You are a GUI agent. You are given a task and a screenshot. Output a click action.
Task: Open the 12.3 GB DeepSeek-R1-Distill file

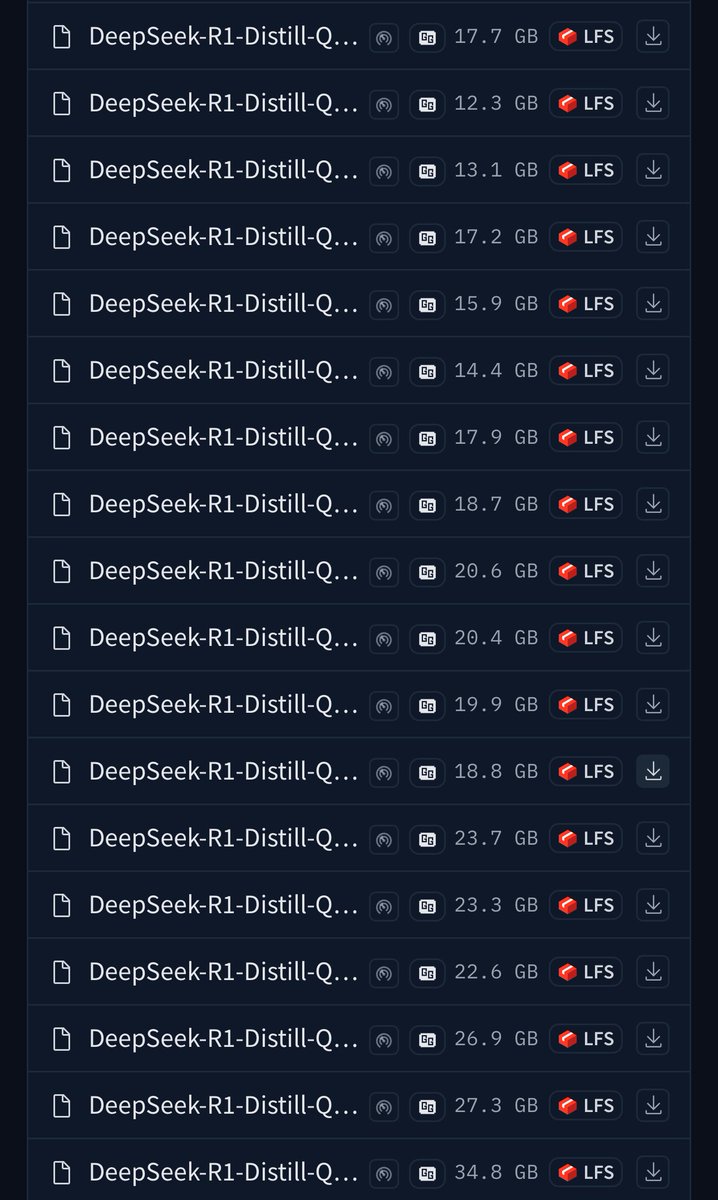[223, 104]
